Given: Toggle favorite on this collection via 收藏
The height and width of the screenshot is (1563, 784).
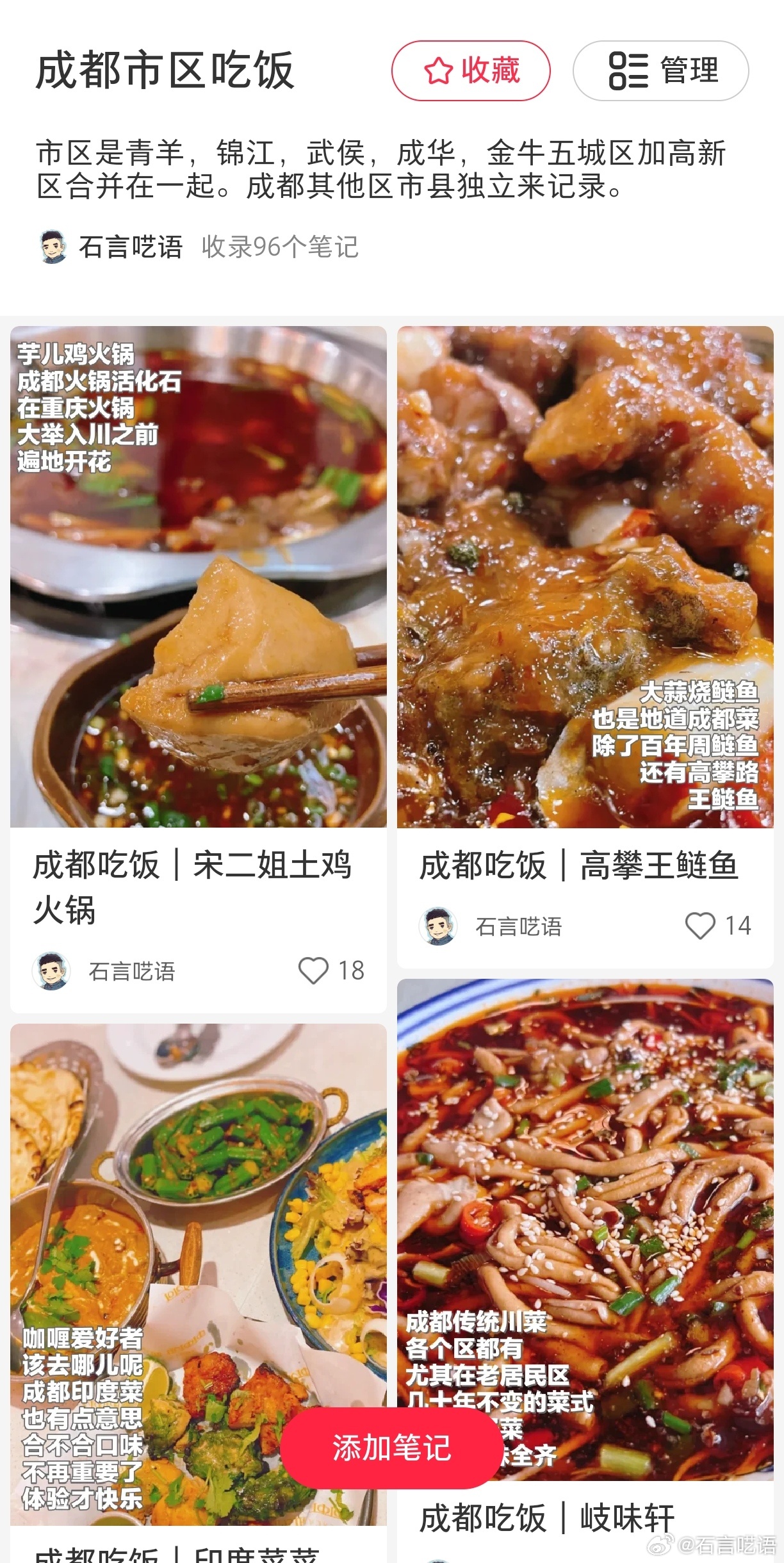Looking at the screenshot, I should [473, 71].
